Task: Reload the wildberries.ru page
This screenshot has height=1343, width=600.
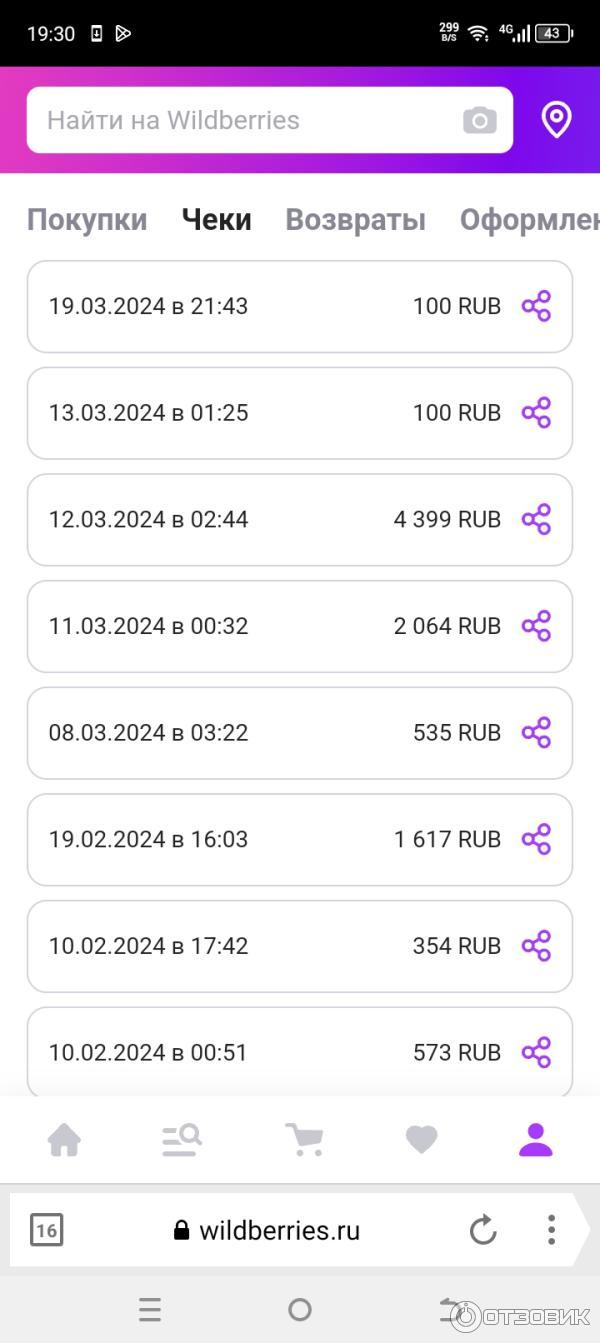Action: click(483, 1230)
